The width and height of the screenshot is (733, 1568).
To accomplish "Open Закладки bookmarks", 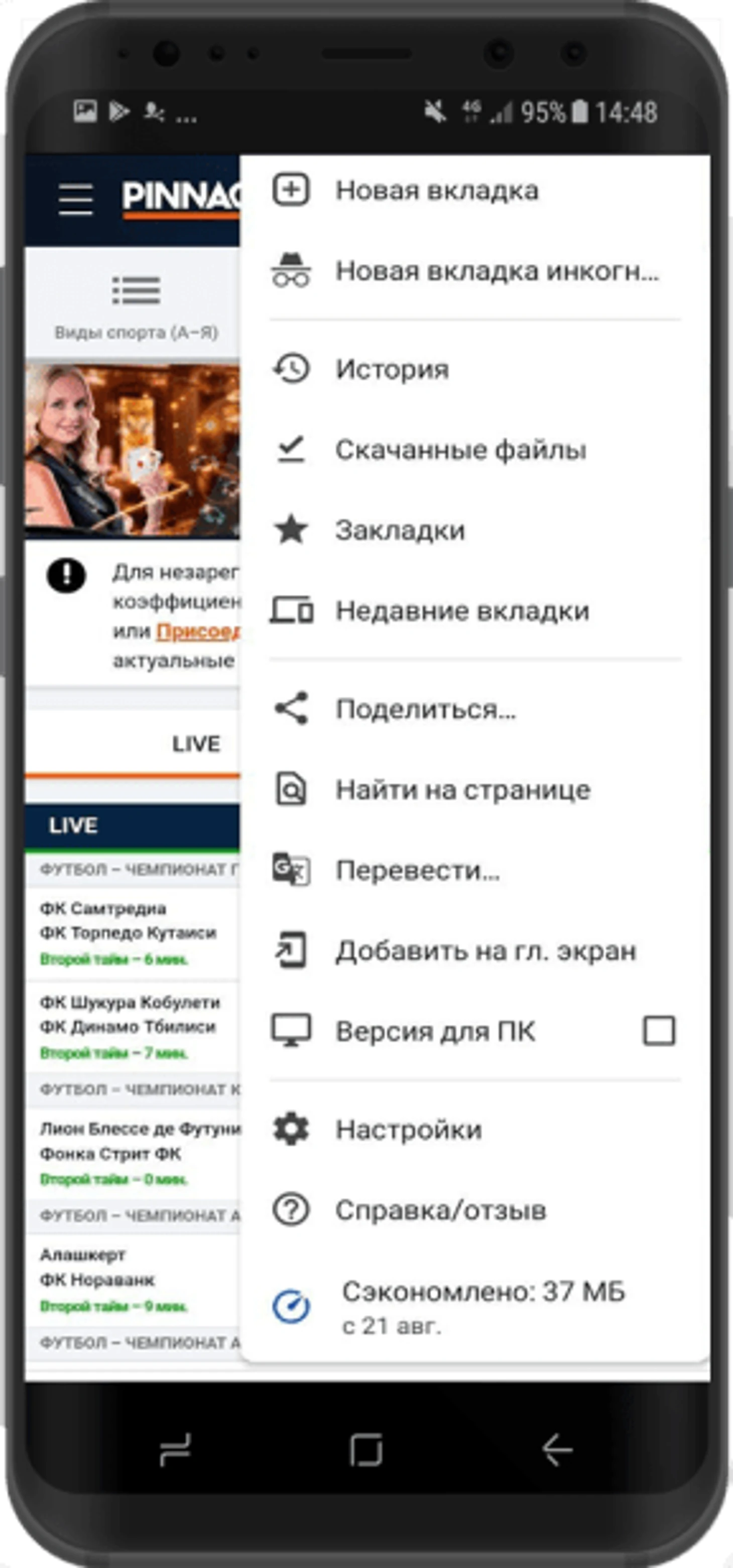I will [474, 530].
